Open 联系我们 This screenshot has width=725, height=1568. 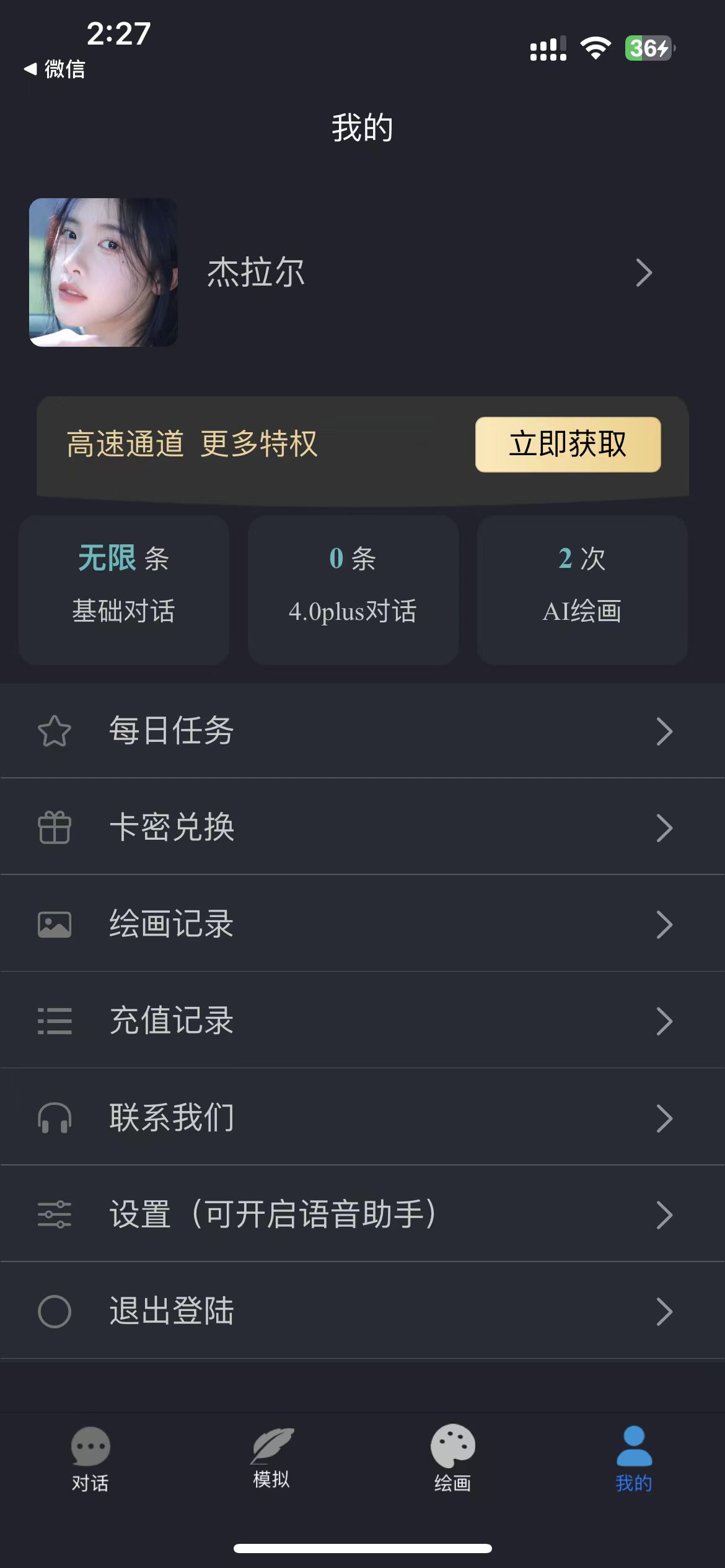coord(362,1117)
